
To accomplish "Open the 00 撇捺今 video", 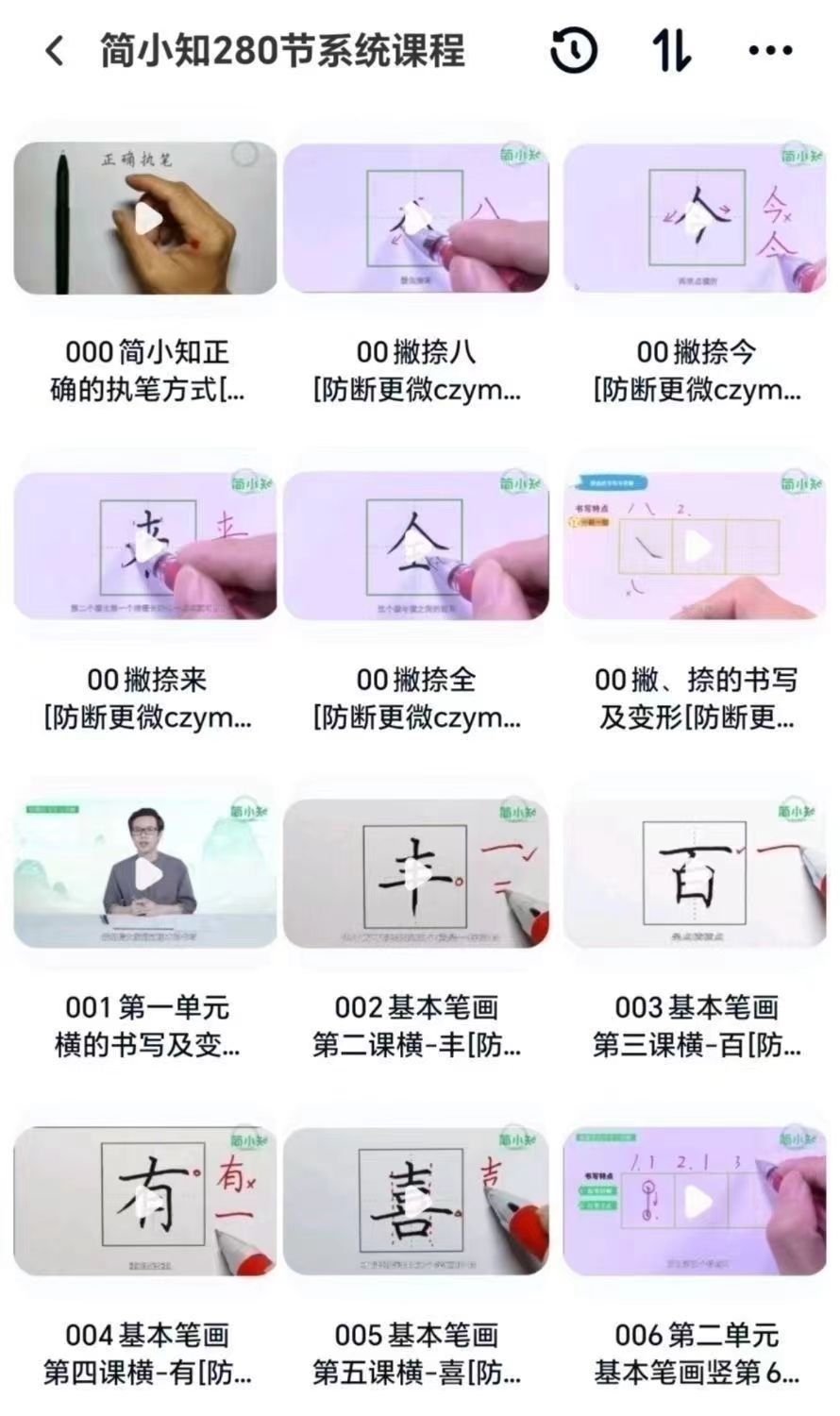I will click(x=695, y=218).
